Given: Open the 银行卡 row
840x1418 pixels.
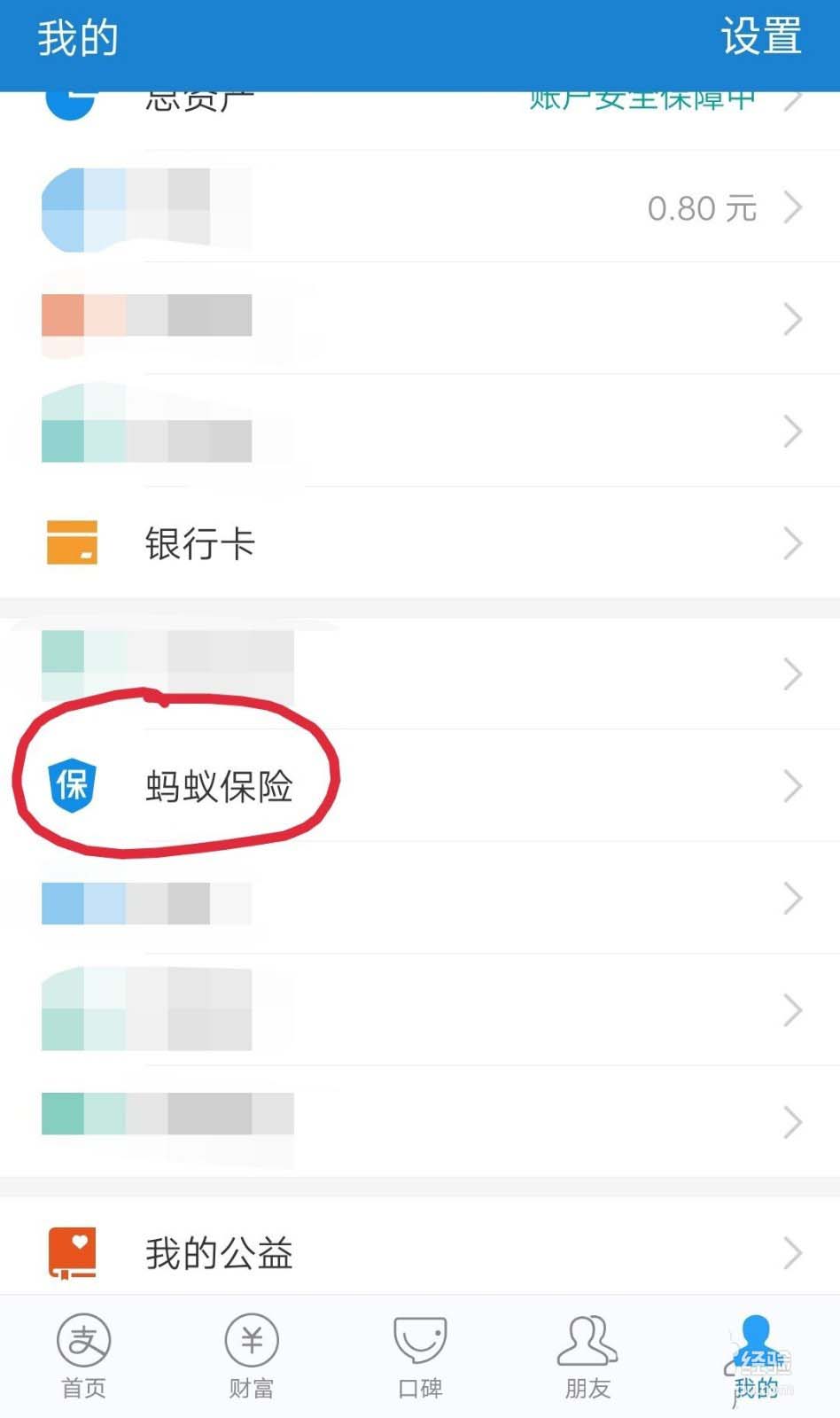Looking at the screenshot, I should pyautogui.click(x=420, y=543).
